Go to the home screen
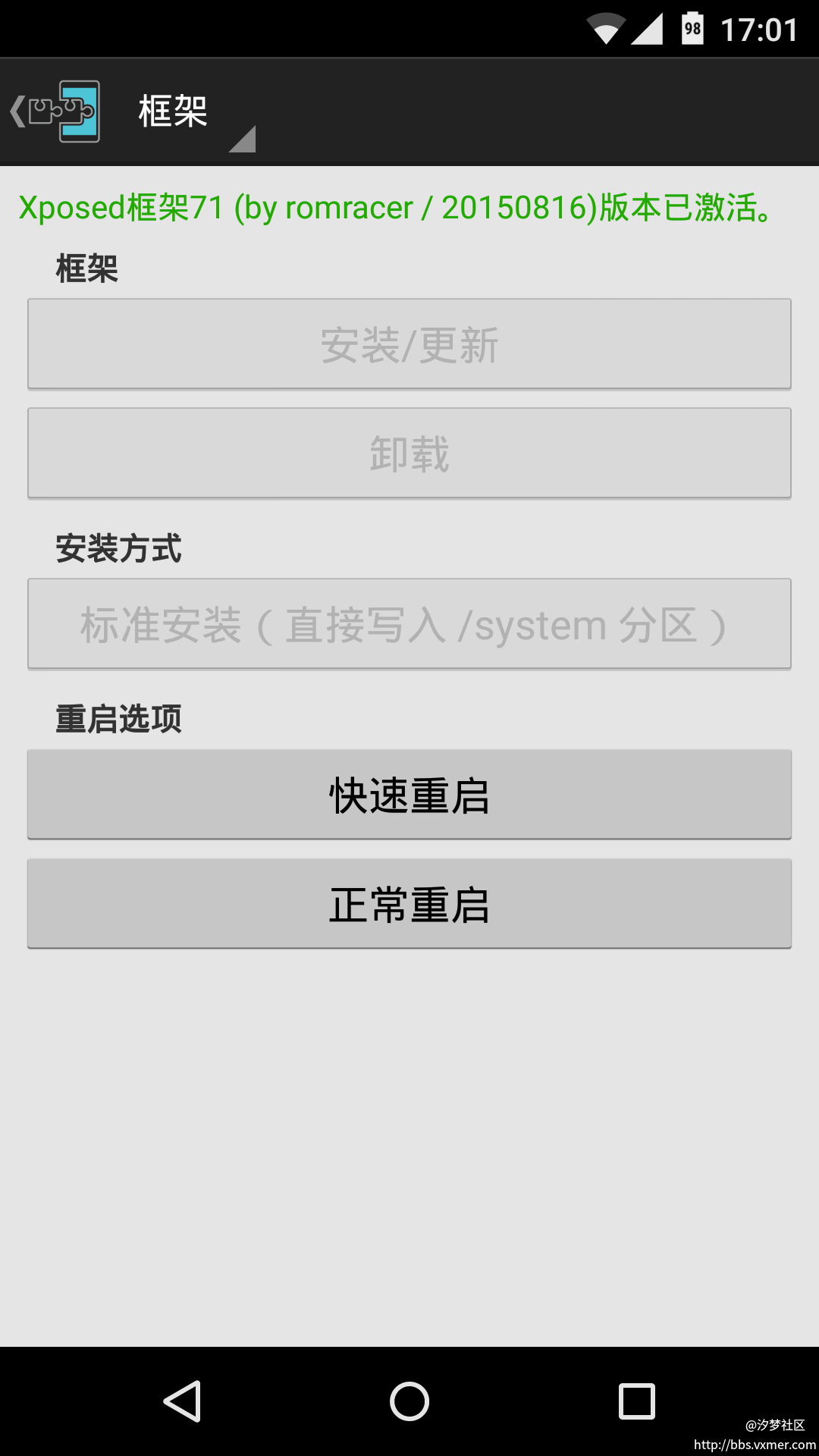Viewport: 819px width, 1456px height. point(409,1401)
